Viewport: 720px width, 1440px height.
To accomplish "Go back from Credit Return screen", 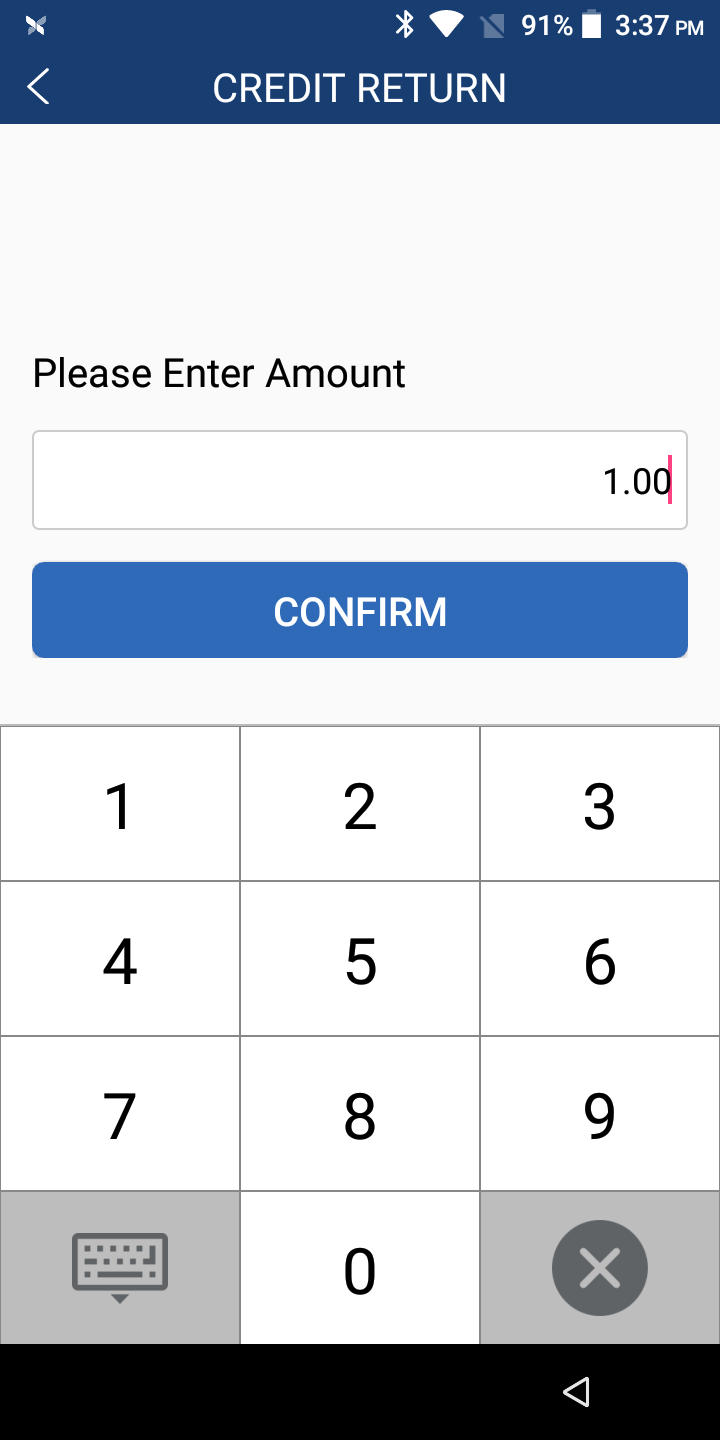I will pyautogui.click(x=38, y=87).
